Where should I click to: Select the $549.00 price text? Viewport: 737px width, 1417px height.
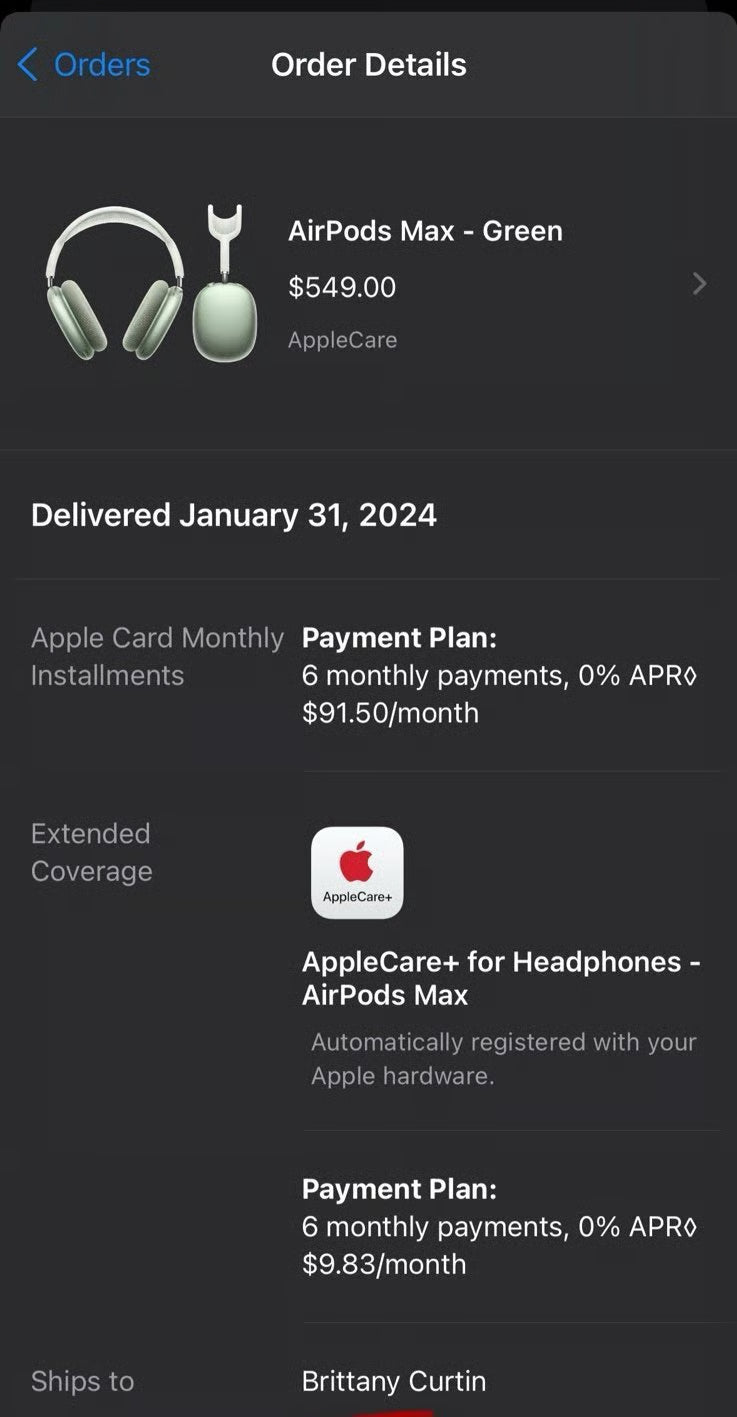tap(343, 286)
